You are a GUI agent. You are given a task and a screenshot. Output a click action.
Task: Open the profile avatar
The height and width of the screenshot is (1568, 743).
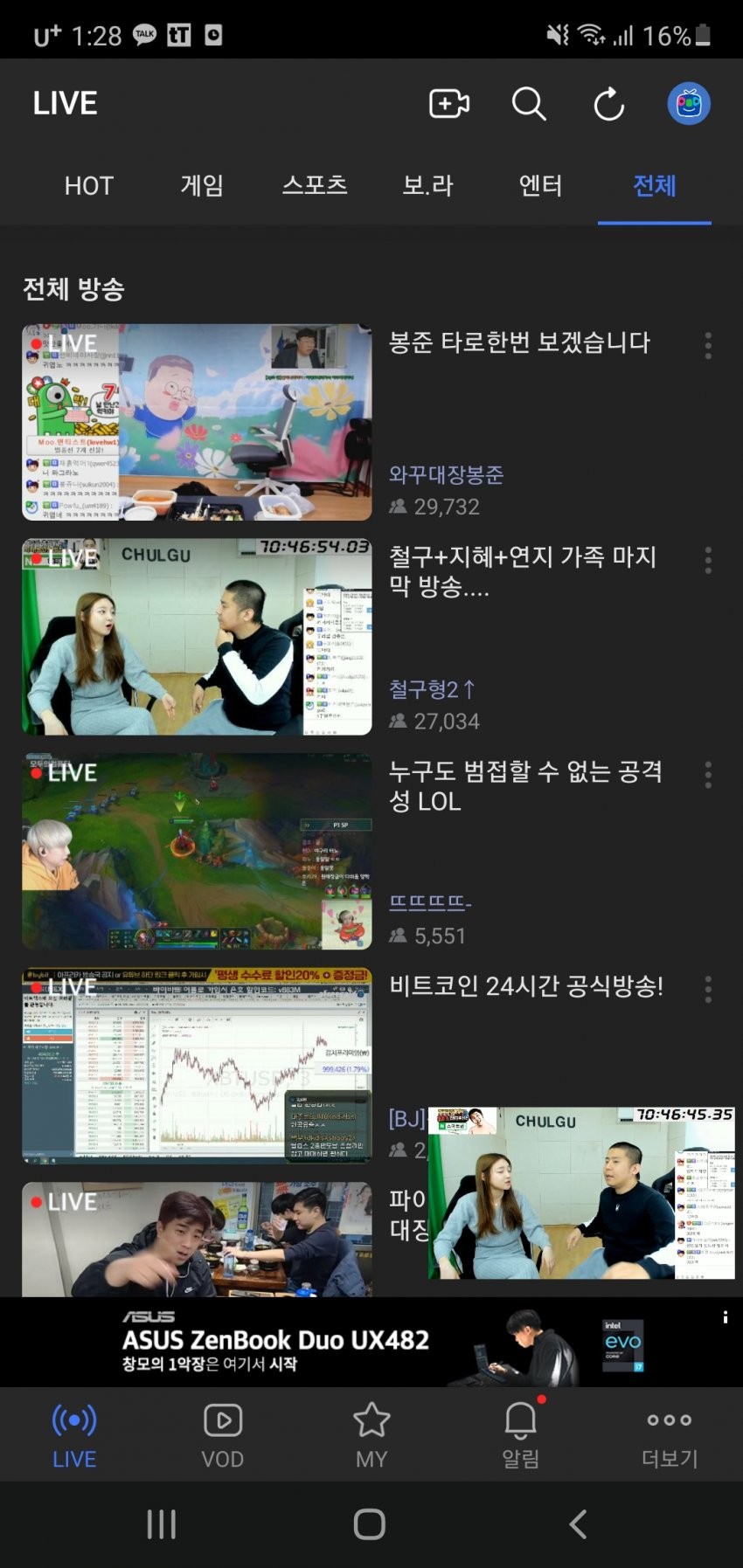pos(689,104)
